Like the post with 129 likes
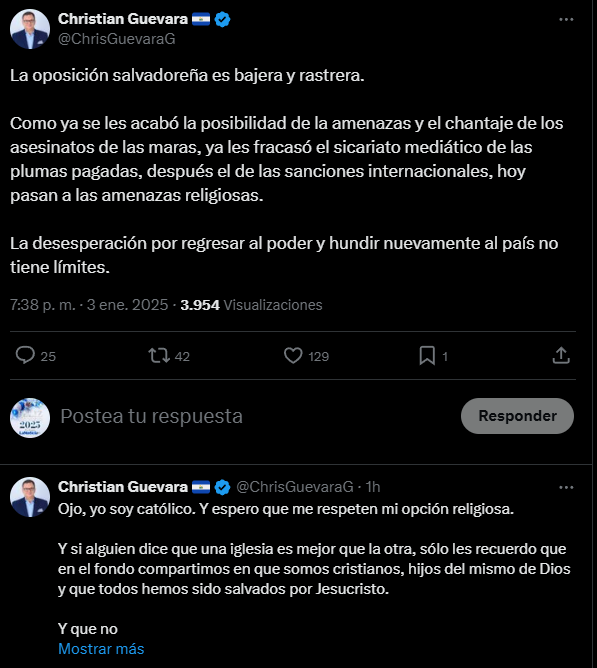The width and height of the screenshot is (597, 668). [x=293, y=355]
